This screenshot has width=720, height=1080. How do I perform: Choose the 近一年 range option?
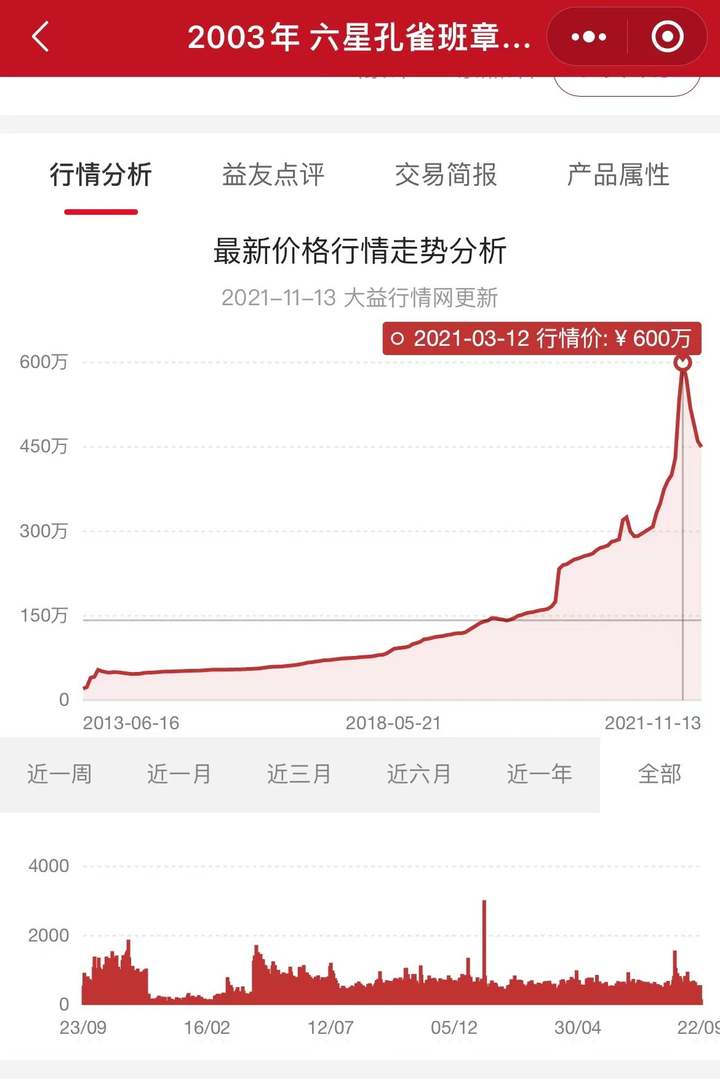(538, 774)
